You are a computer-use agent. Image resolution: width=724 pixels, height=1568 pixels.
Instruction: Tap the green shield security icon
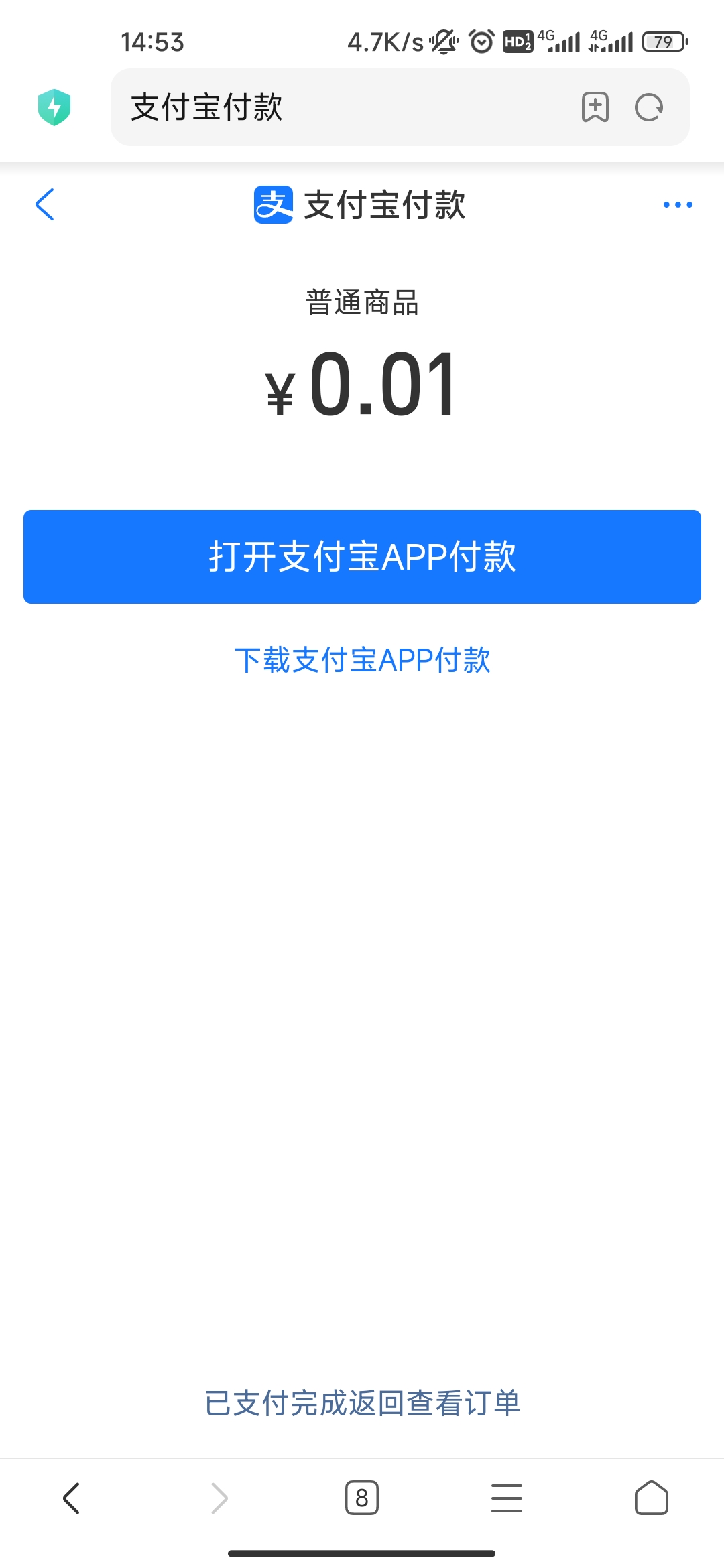[54, 107]
